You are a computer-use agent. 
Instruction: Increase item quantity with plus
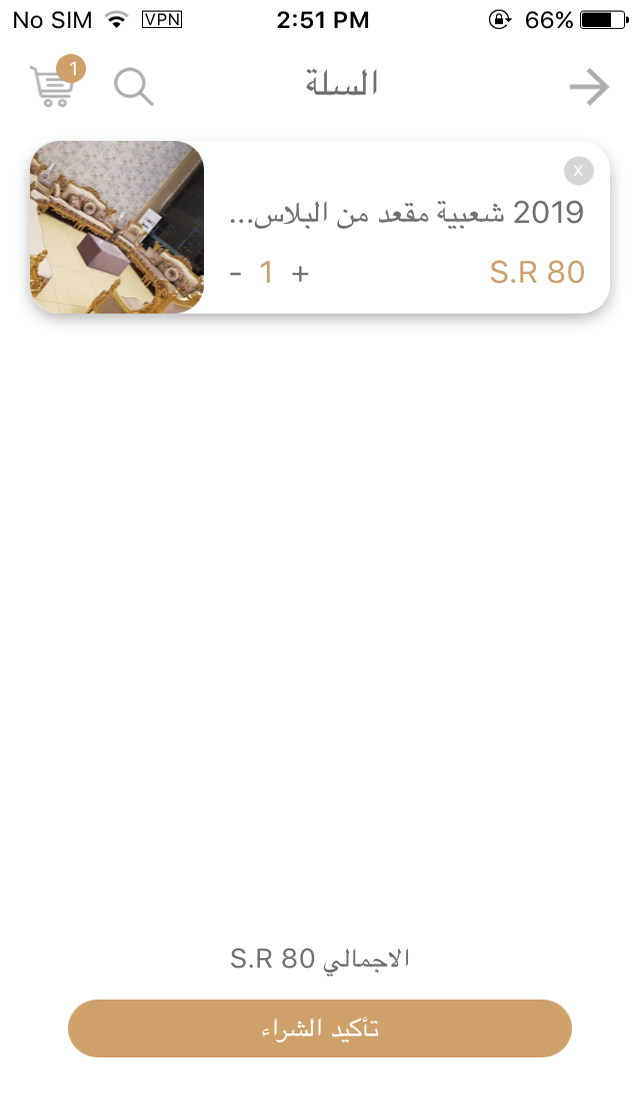tap(300, 273)
